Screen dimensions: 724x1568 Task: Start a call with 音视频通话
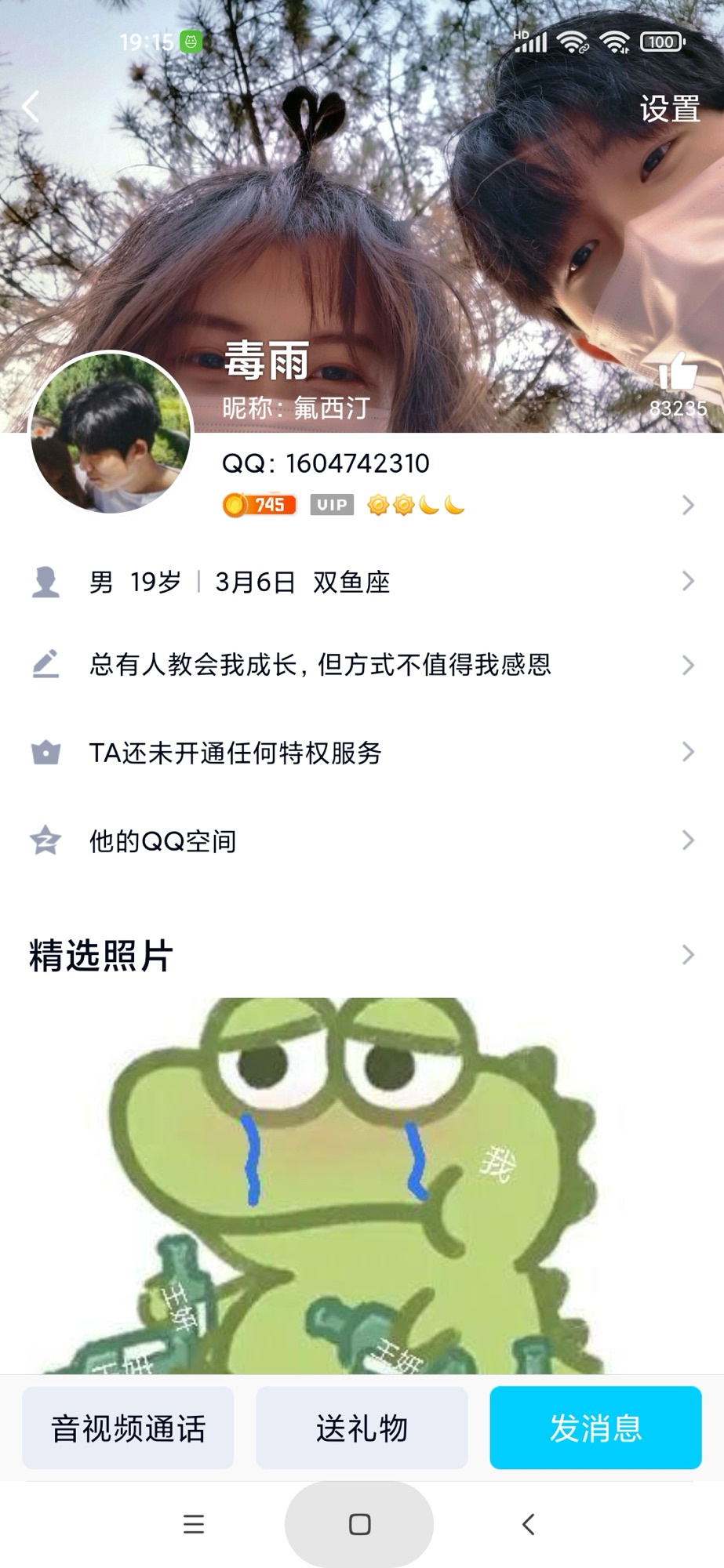[128, 1428]
